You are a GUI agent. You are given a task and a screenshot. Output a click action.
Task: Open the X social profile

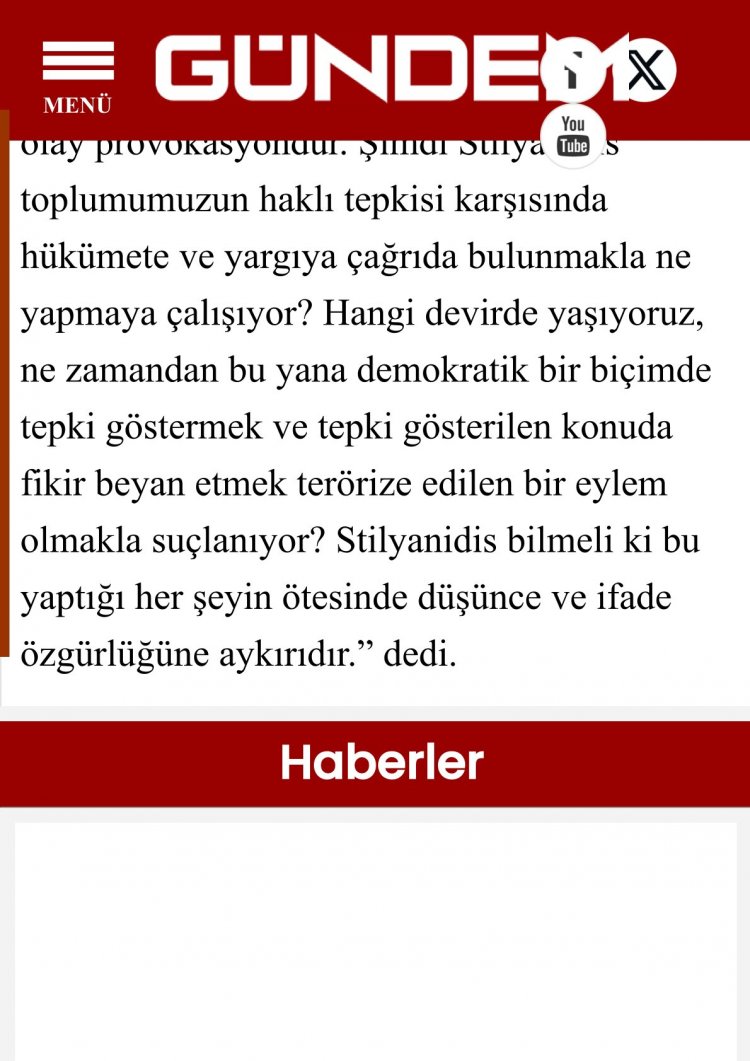(646, 70)
